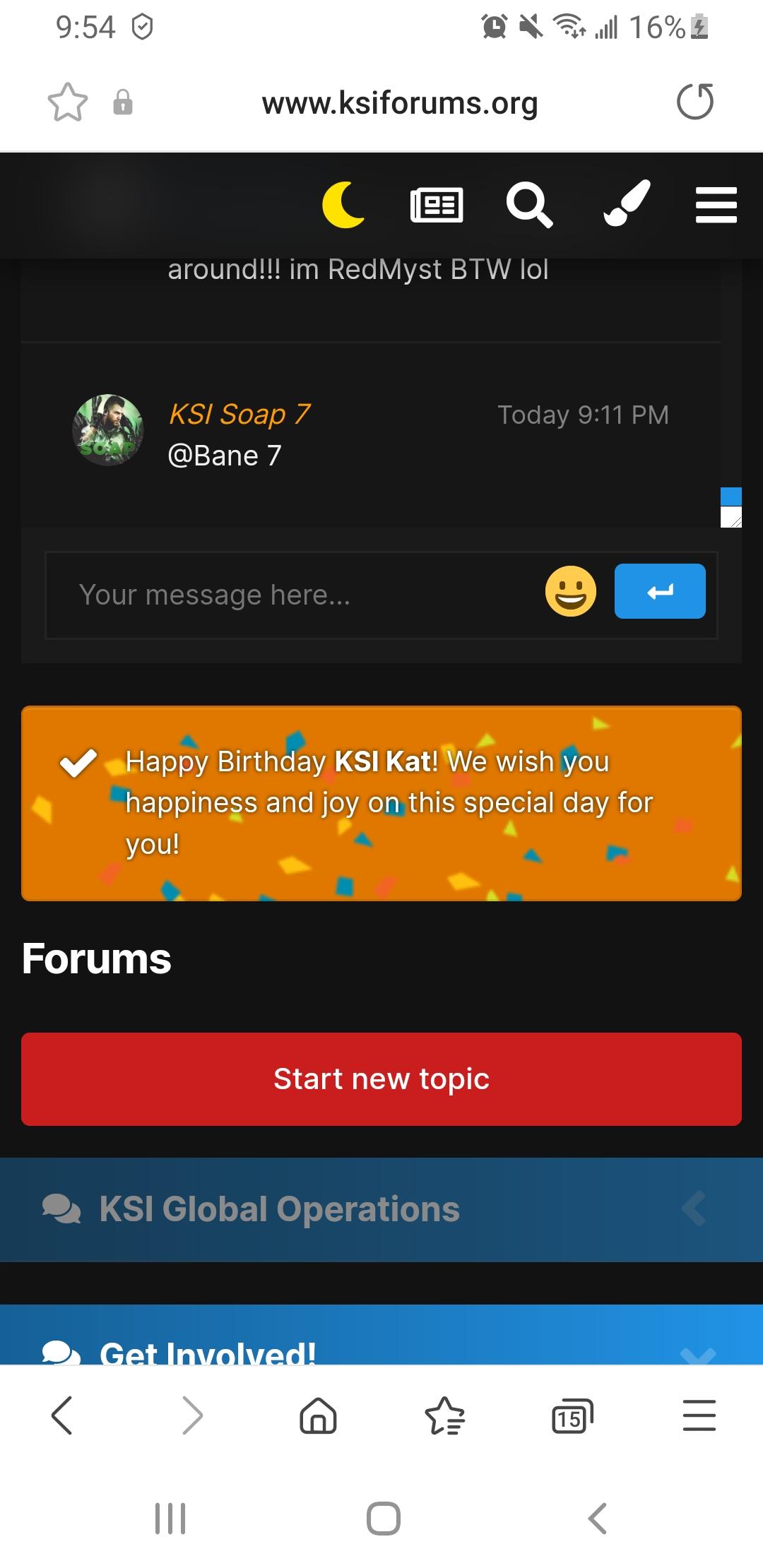Image resolution: width=763 pixels, height=1568 pixels.
Task: Send the chat message with the blue button
Action: 660,591
